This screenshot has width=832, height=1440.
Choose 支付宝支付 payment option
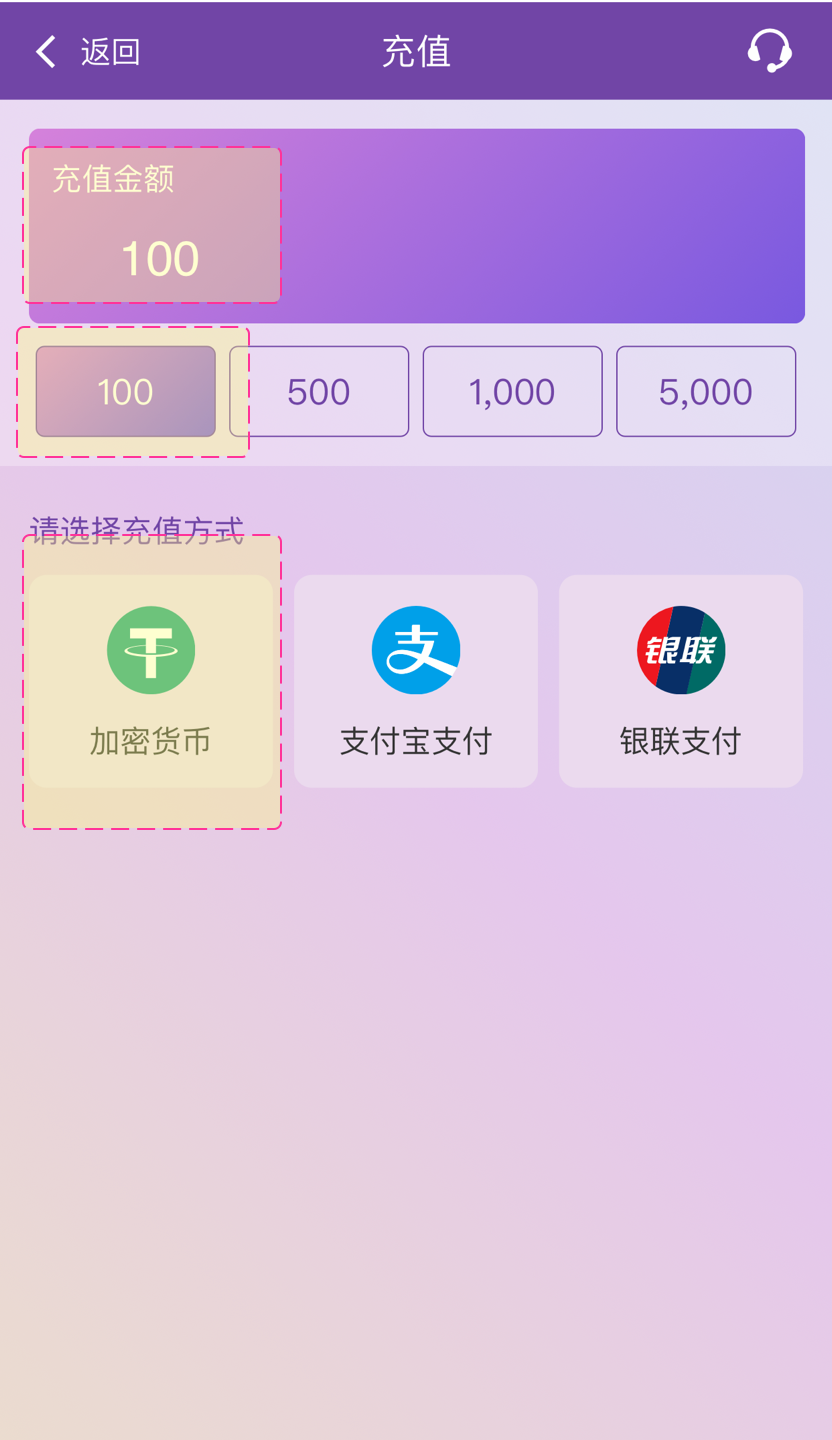click(x=416, y=681)
